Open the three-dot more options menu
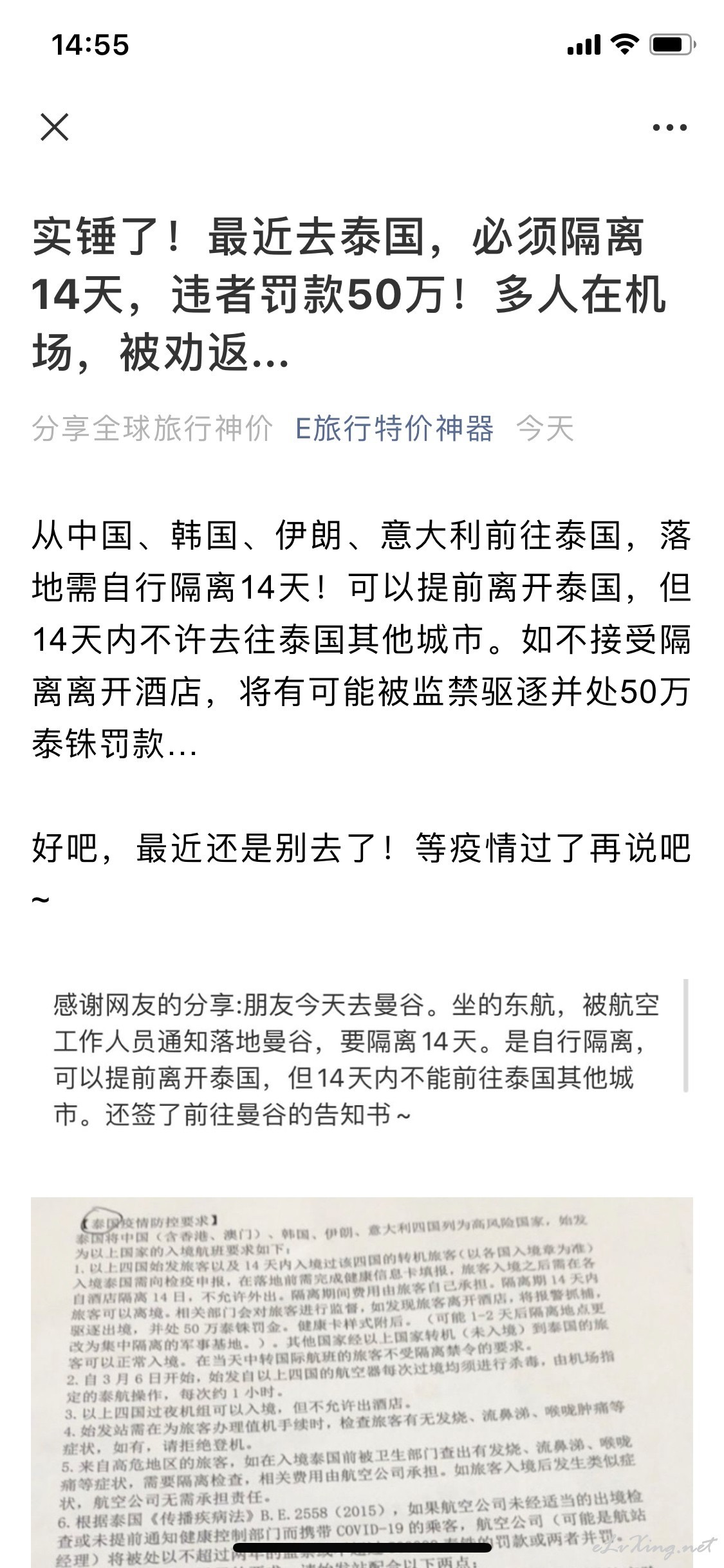Screen dimensions: 724x1568 (x=669, y=127)
